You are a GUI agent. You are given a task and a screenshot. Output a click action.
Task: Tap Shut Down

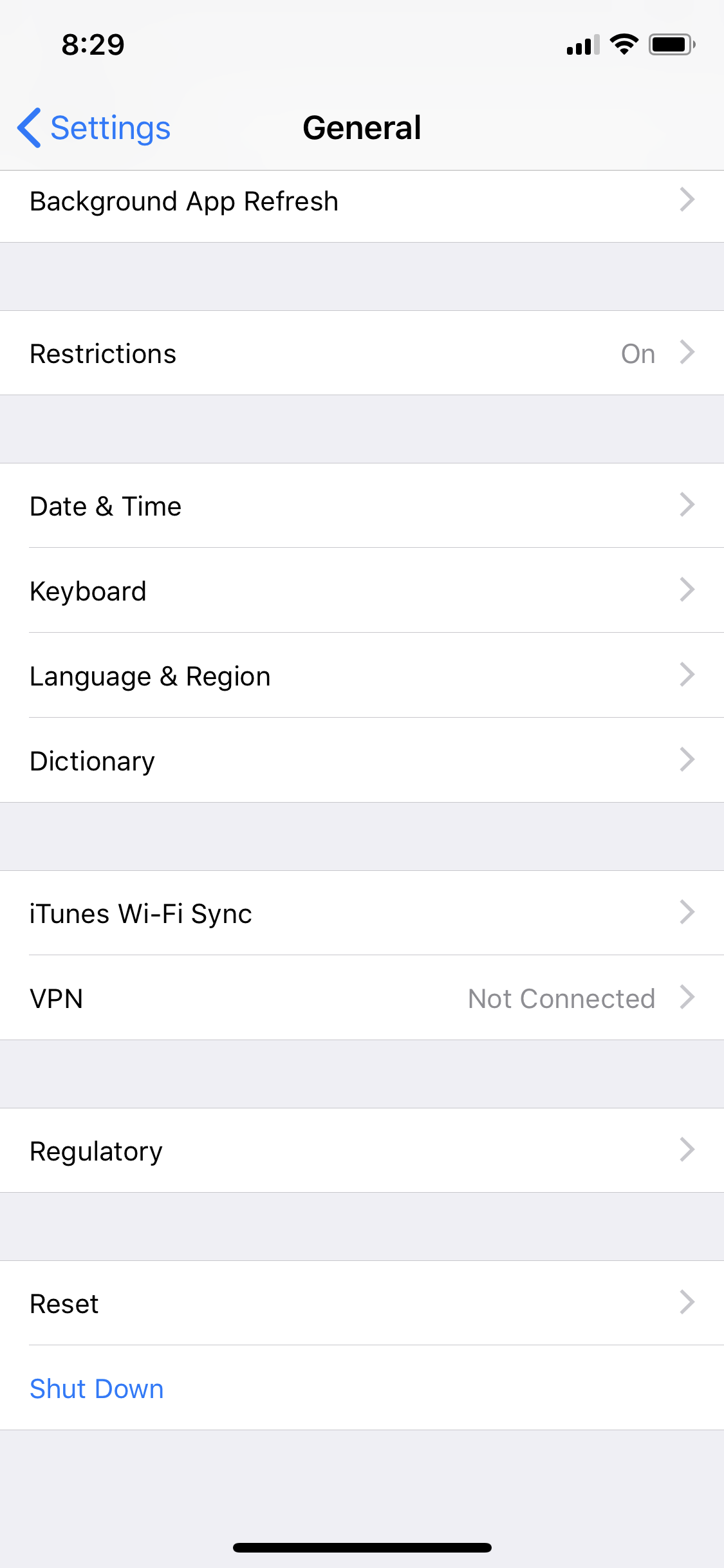pyautogui.click(x=97, y=1388)
